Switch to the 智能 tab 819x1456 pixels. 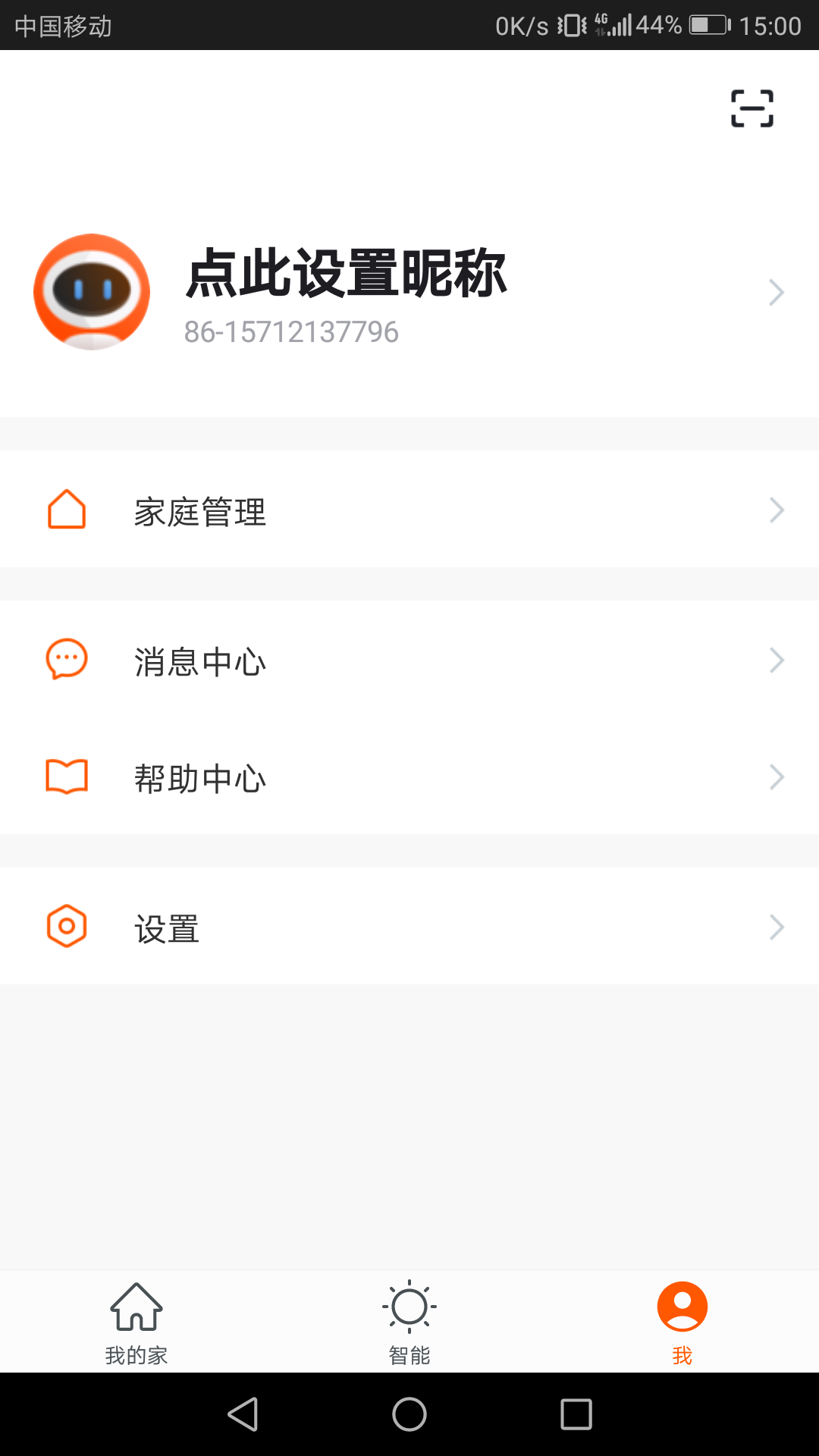(409, 1323)
